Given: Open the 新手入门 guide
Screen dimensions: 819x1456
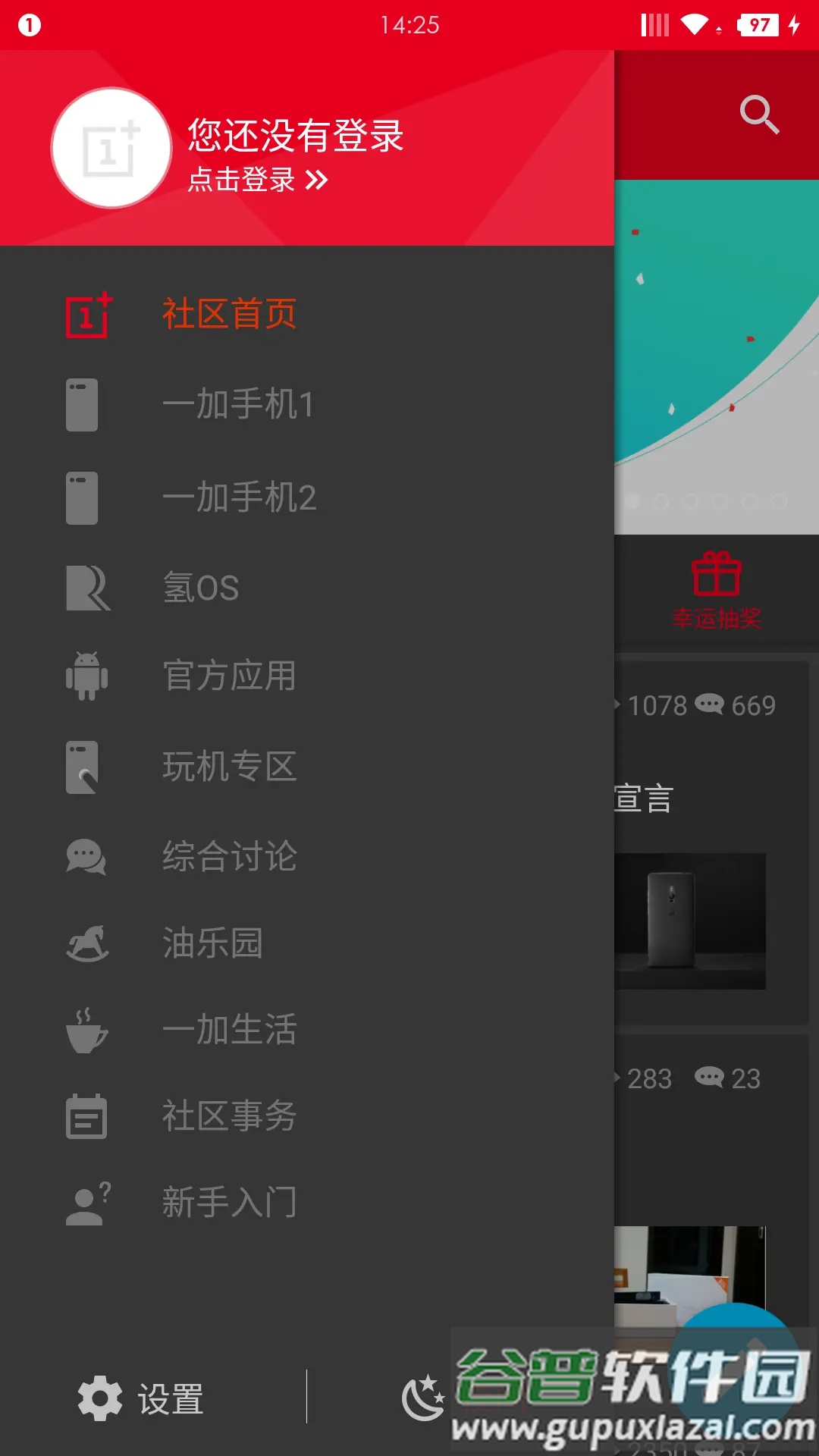Looking at the screenshot, I should pos(229,1203).
